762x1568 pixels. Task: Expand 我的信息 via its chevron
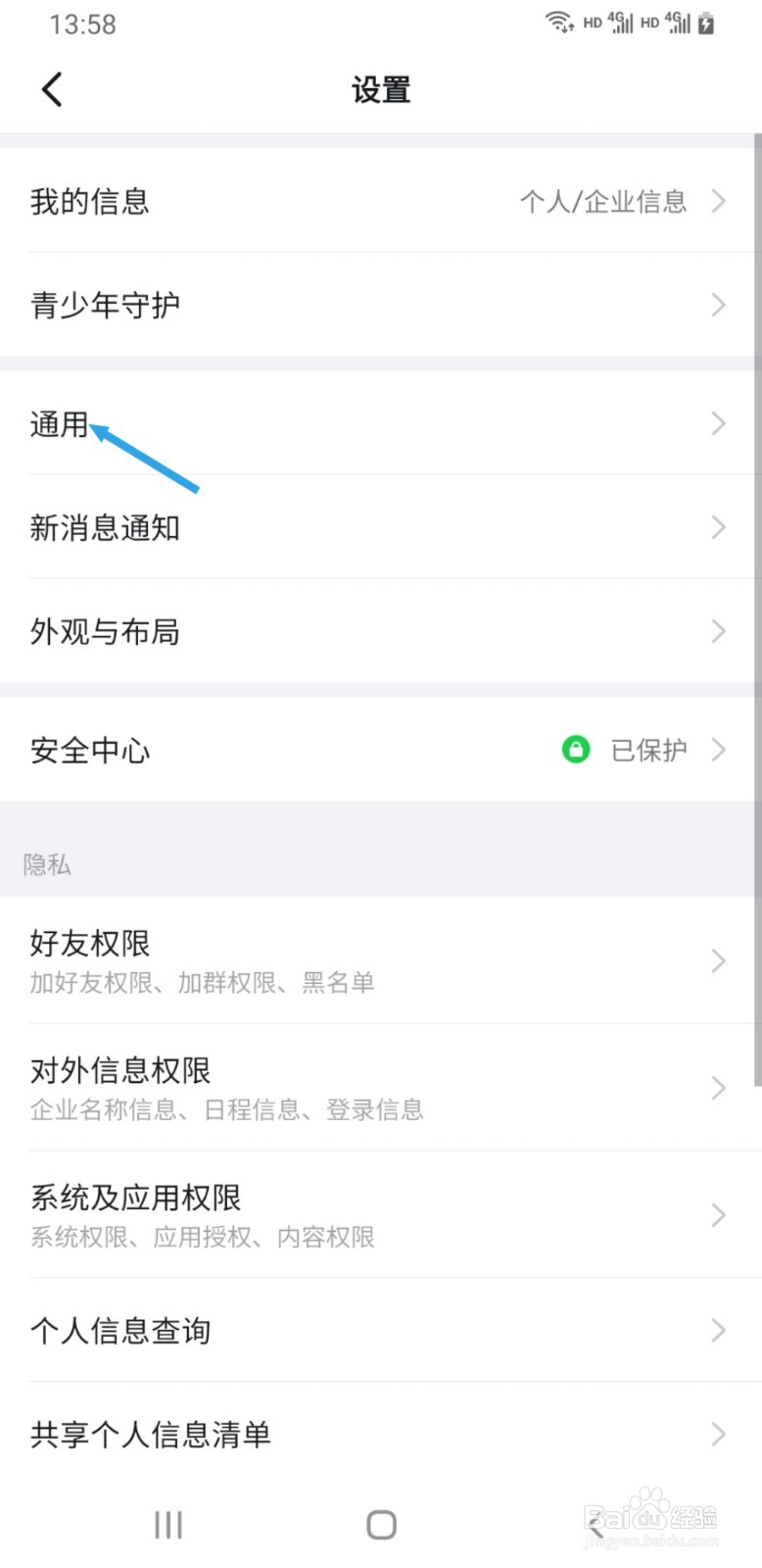tap(719, 201)
